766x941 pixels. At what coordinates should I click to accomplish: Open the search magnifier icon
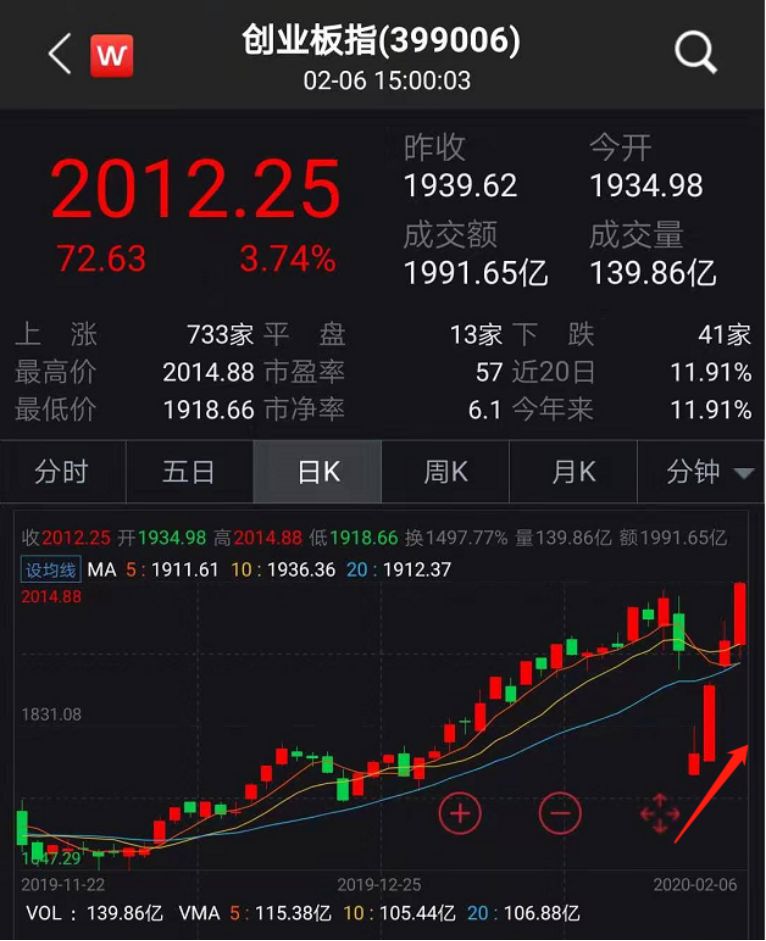pyautogui.click(x=695, y=51)
